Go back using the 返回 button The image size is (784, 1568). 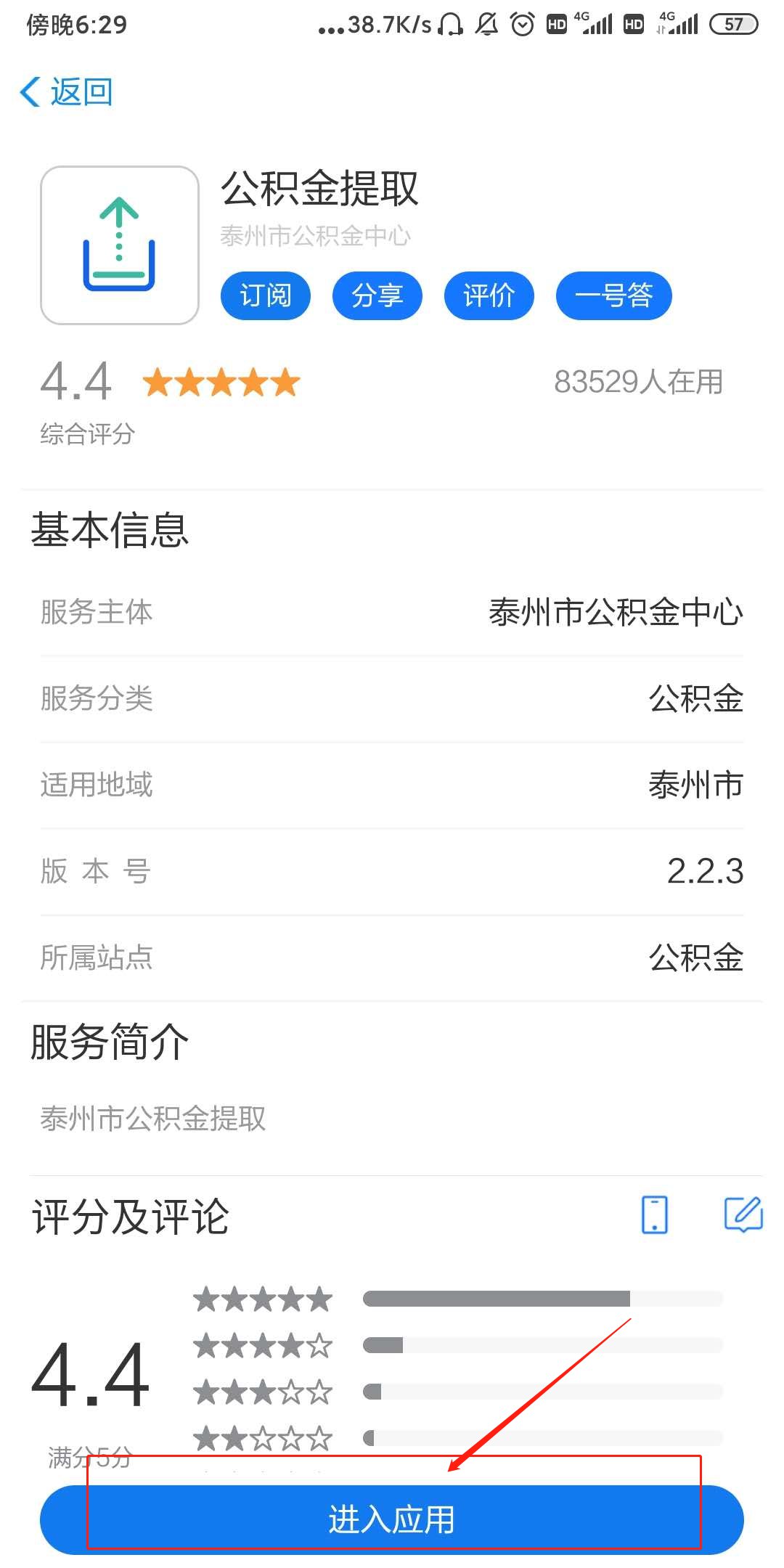point(67,92)
